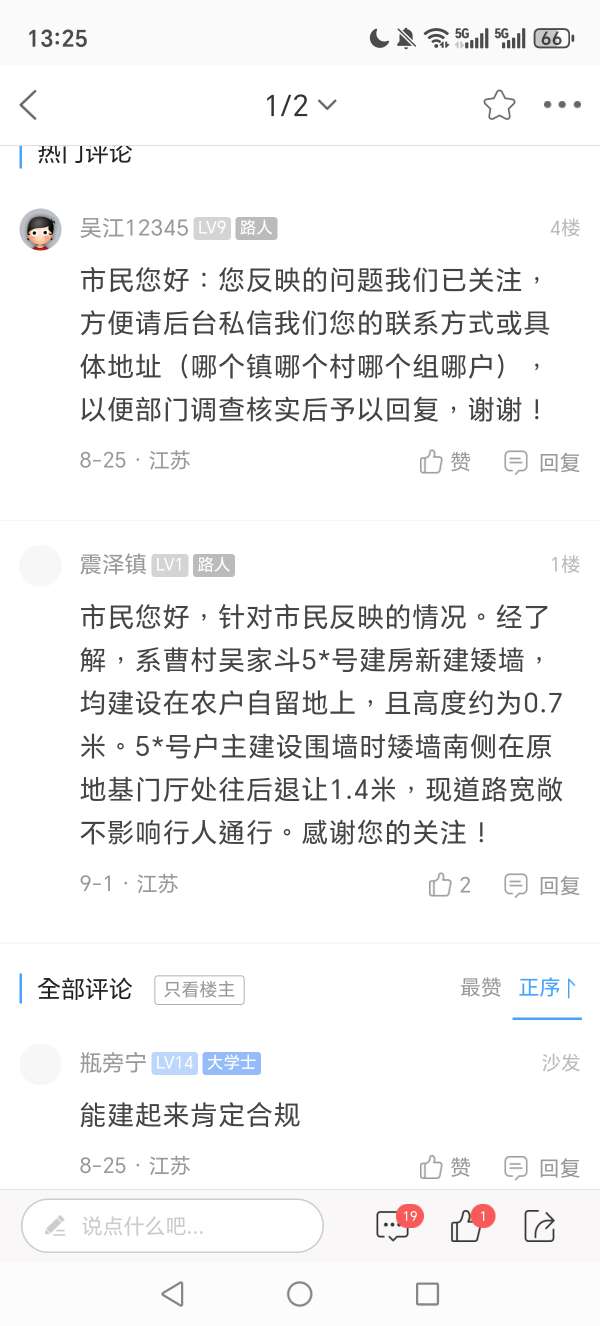This screenshot has width=600, height=1326.
Task: Like the comment by 震泽镇
Action: pyautogui.click(x=449, y=885)
